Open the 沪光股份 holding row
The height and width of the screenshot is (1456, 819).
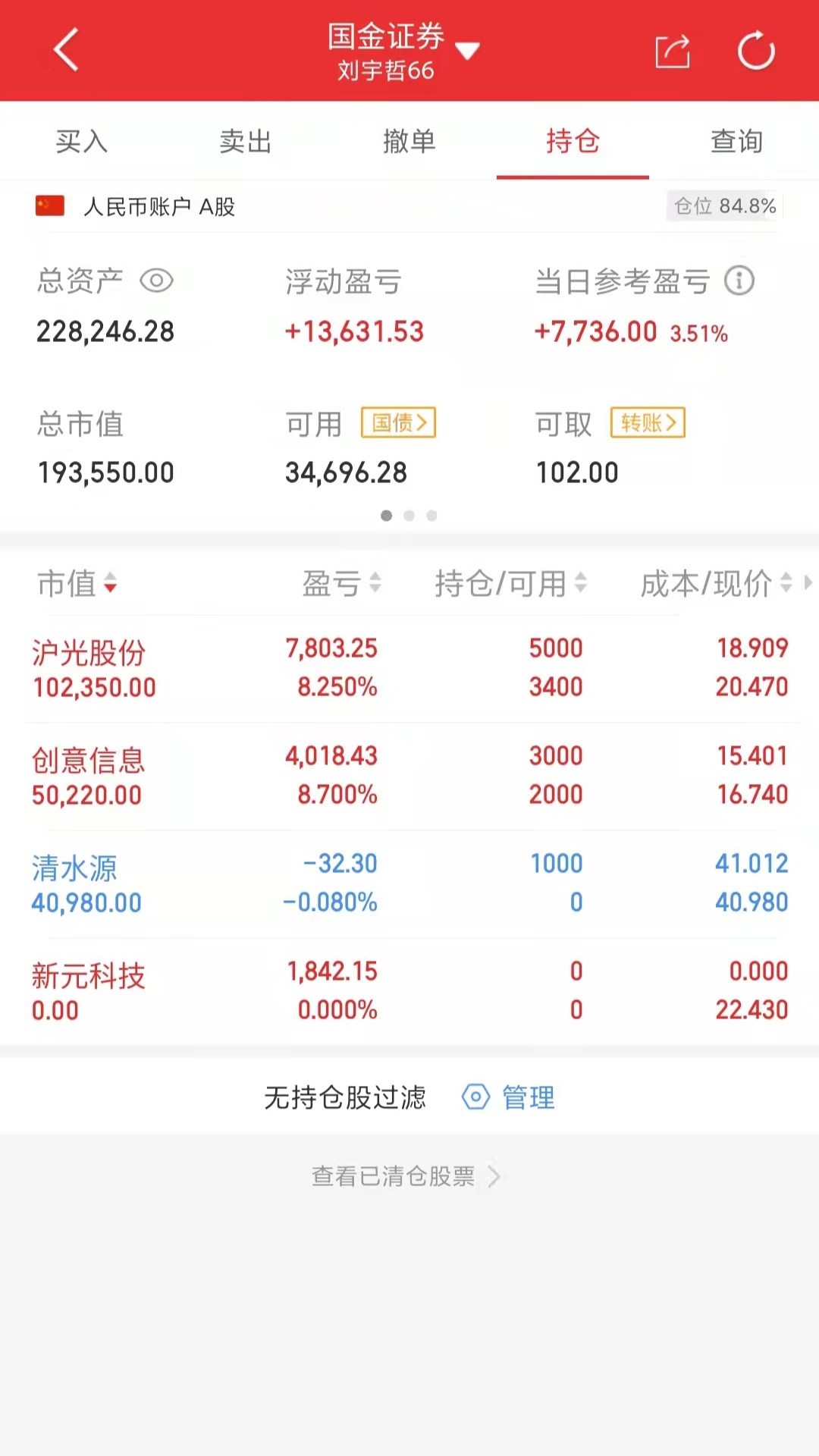pos(409,668)
